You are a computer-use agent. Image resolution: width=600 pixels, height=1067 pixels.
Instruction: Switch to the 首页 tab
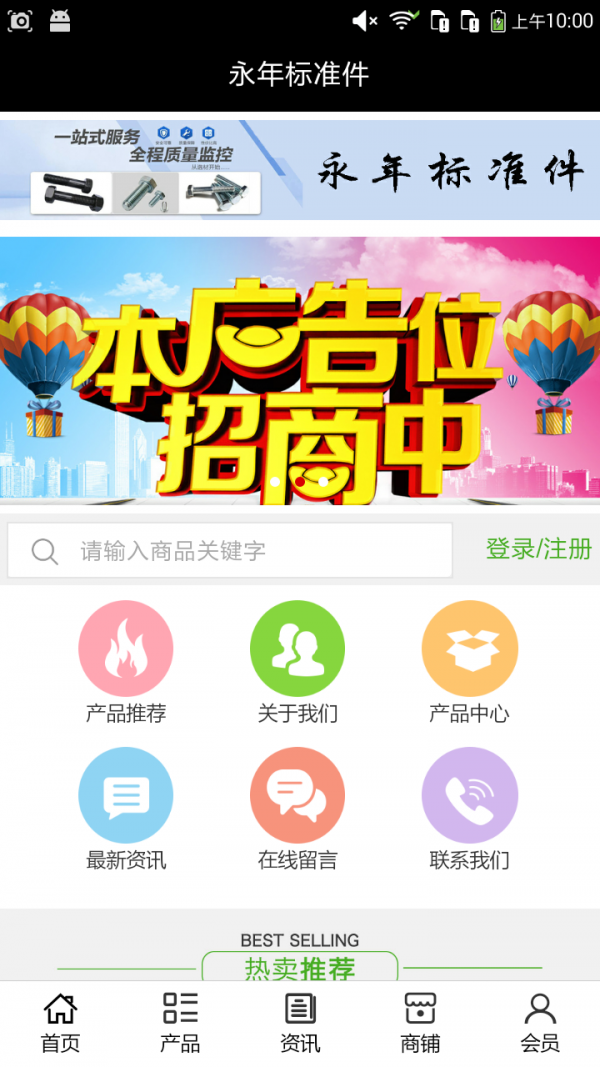60,1022
